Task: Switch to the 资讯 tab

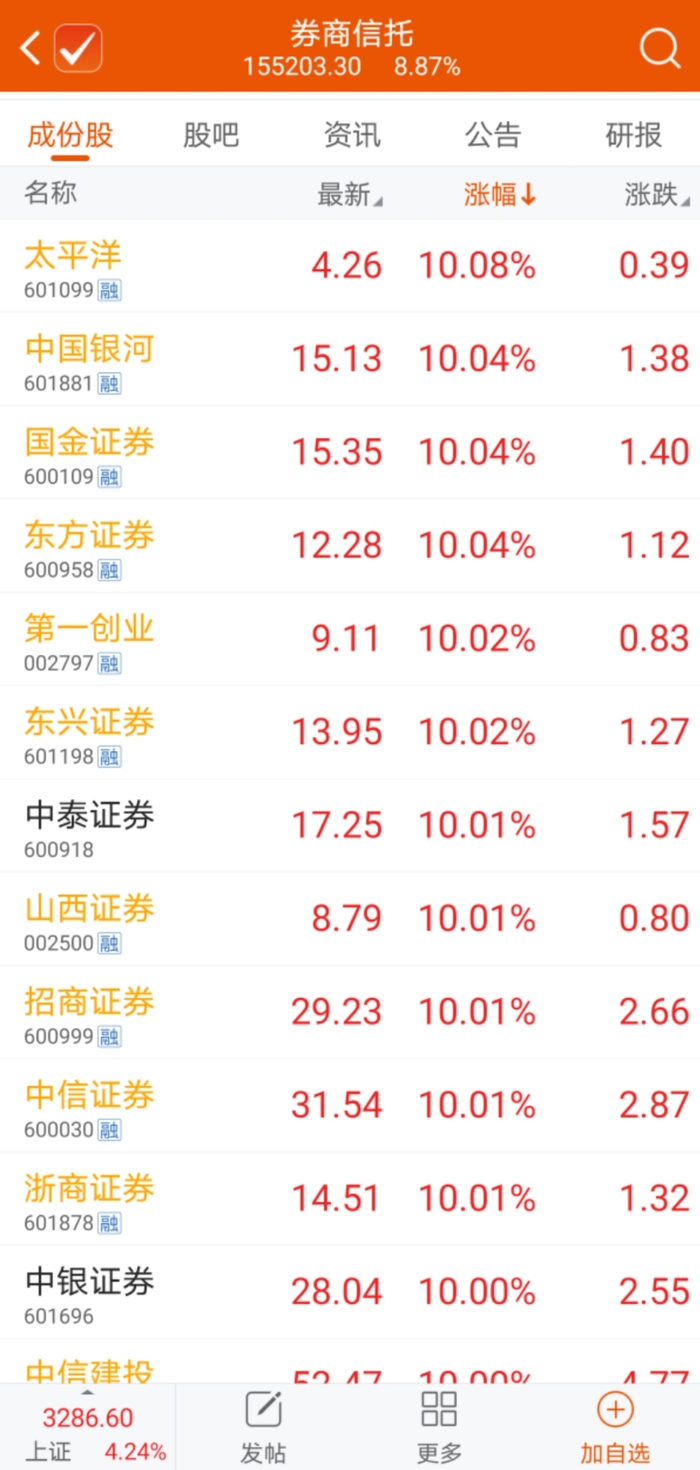Action: pyautogui.click(x=352, y=135)
